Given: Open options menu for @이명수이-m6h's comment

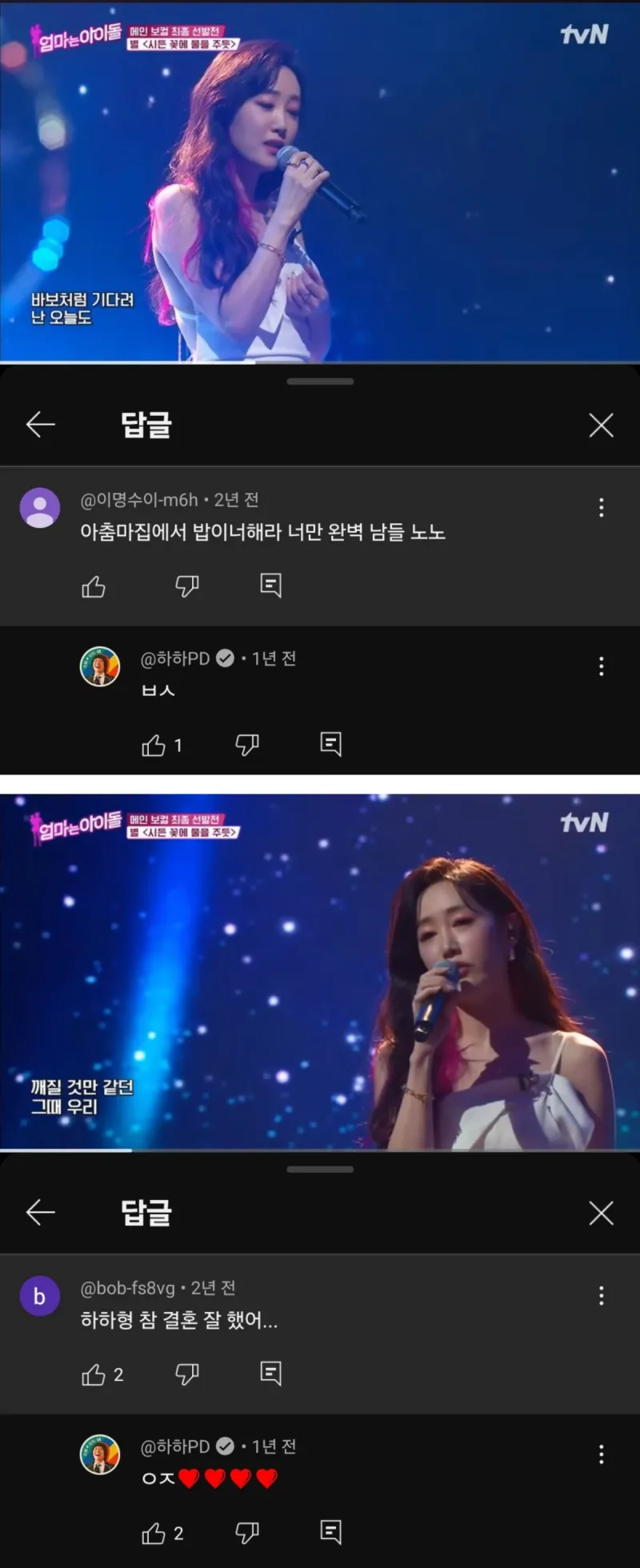Looking at the screenshot, I should [601, 509].
